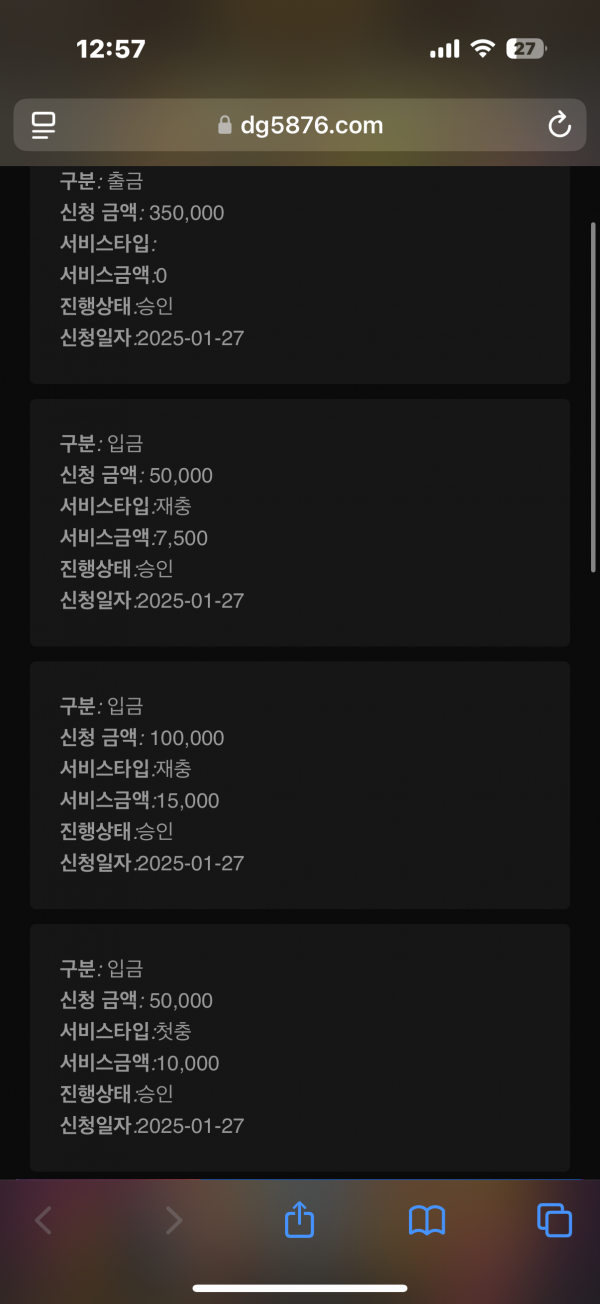This screenshot has width=600, height=1304.
Task: Go back to the previous page
Action: click(43, 1220)
